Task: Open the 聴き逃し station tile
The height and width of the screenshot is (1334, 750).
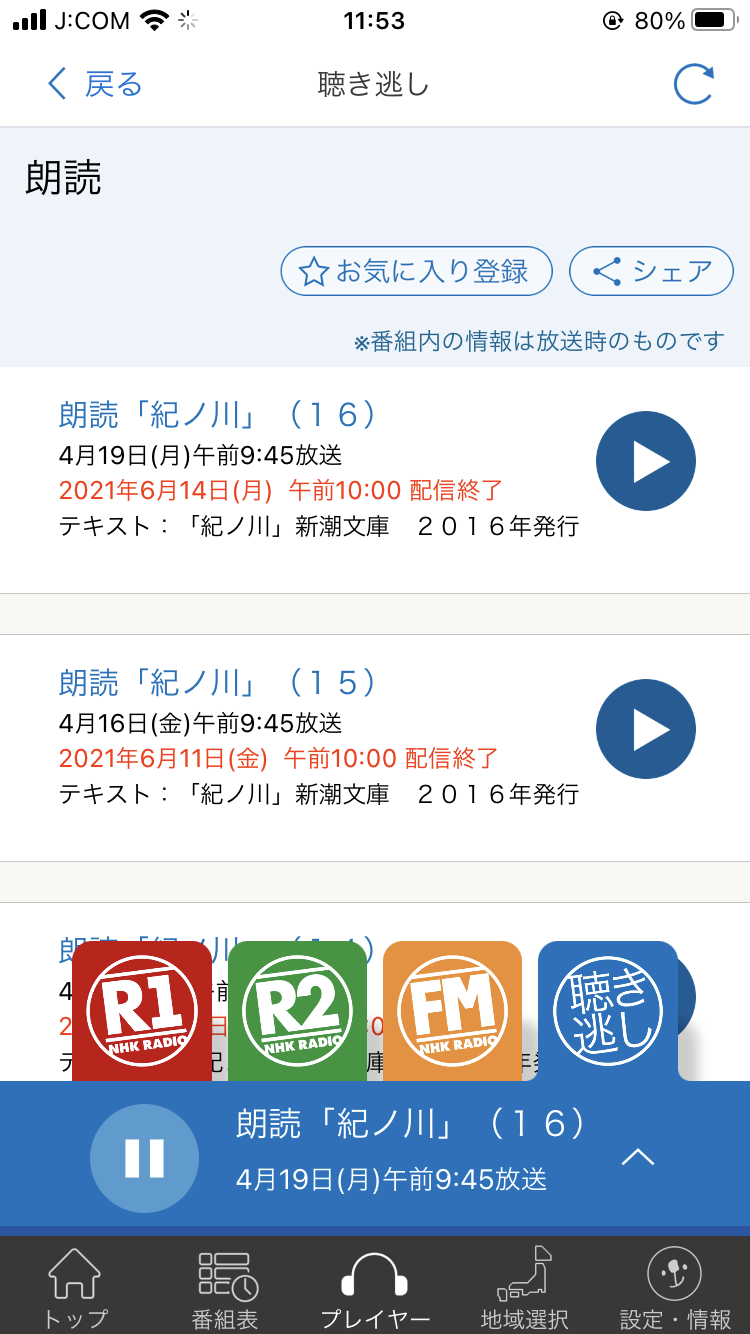Action: click(608, 1011)
